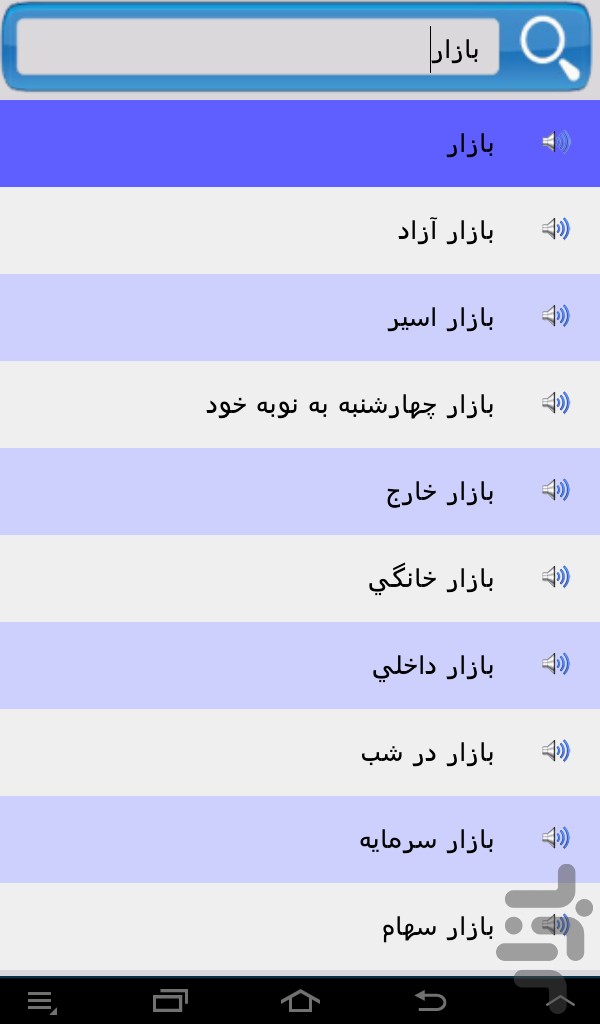
Task: Open the entry بازار سهام
Action: [x=300, y=926]
